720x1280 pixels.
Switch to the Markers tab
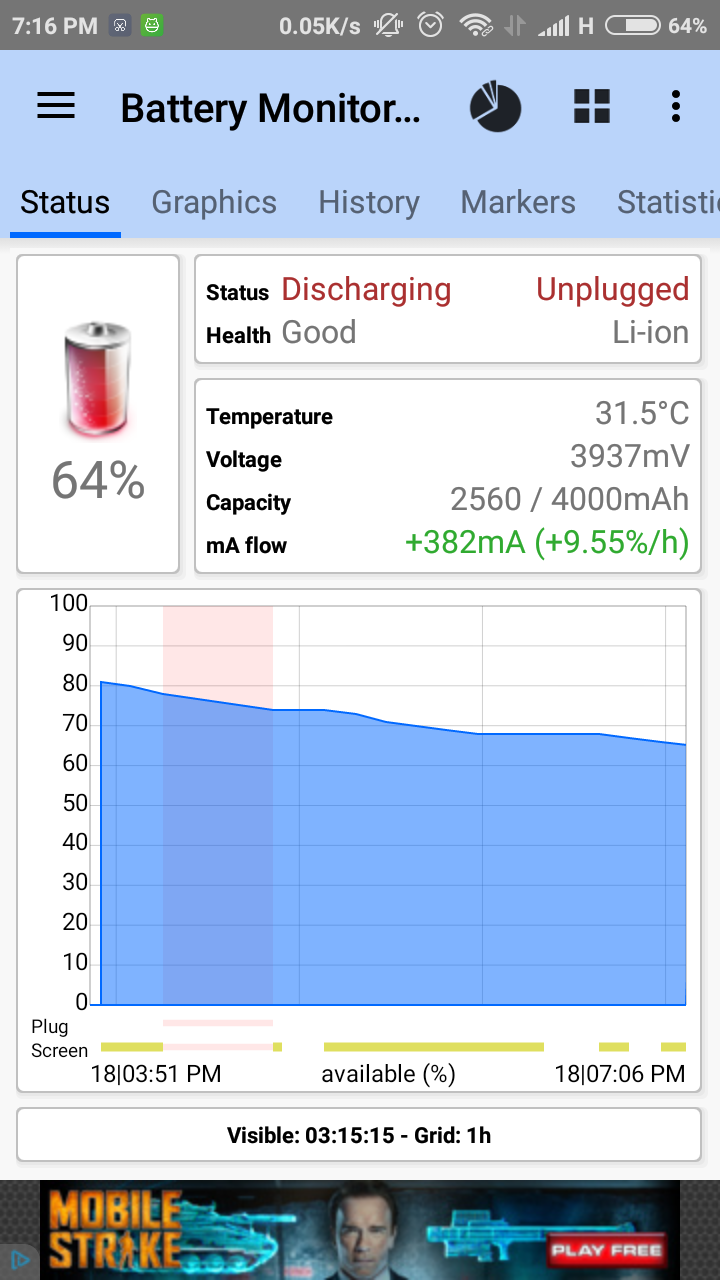tap(518, 202)
